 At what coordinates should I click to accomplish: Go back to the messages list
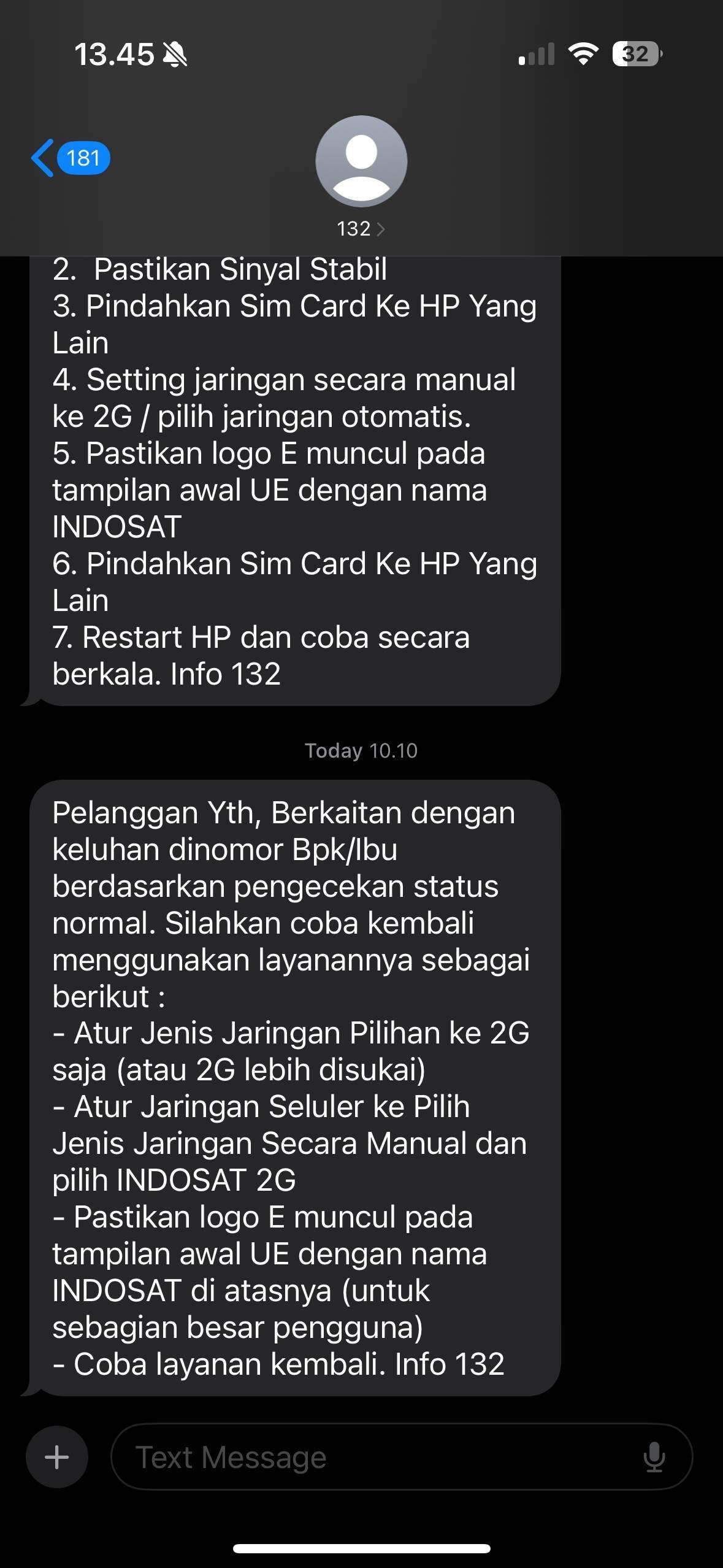pyautogui.click(x=69, y=158)
